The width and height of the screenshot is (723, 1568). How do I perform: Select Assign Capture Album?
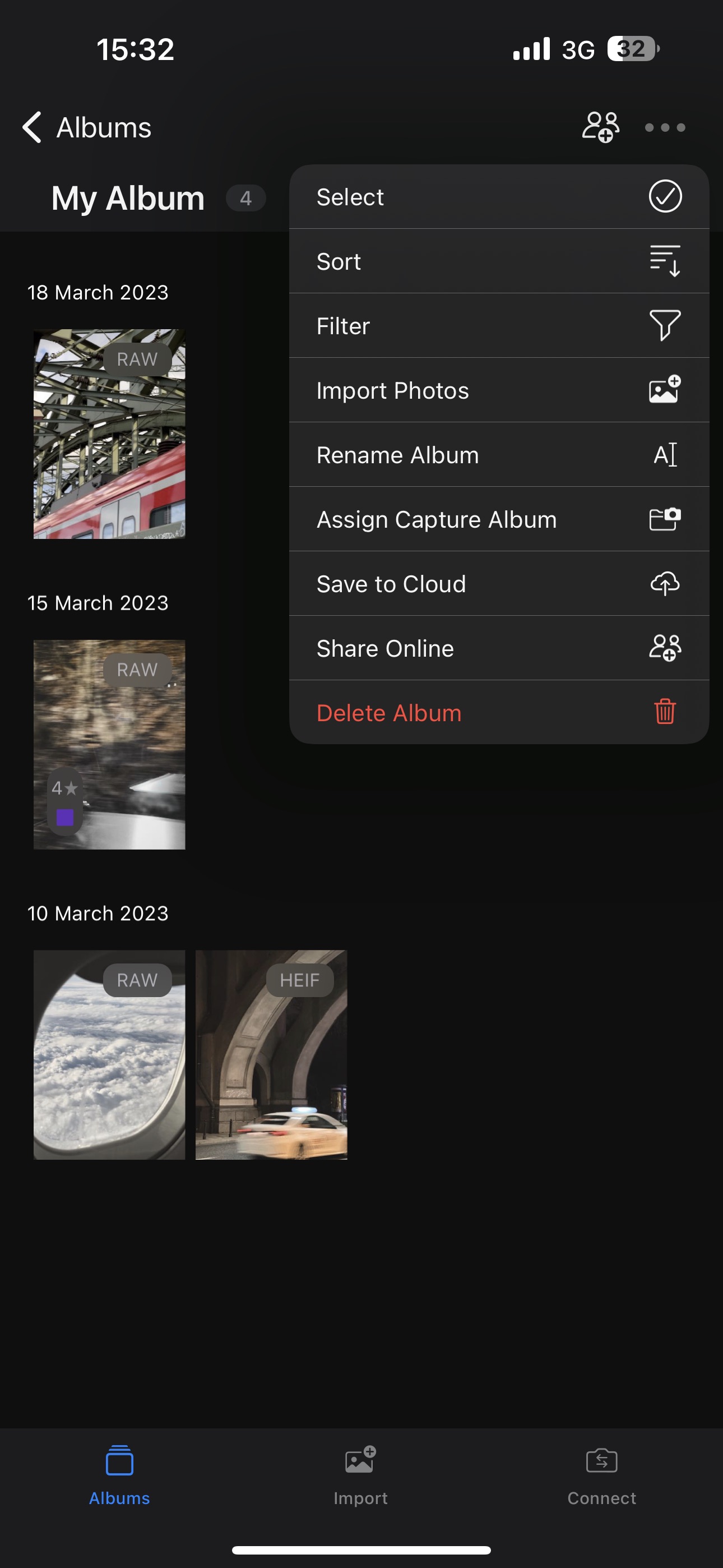click(x=499, y=519)
